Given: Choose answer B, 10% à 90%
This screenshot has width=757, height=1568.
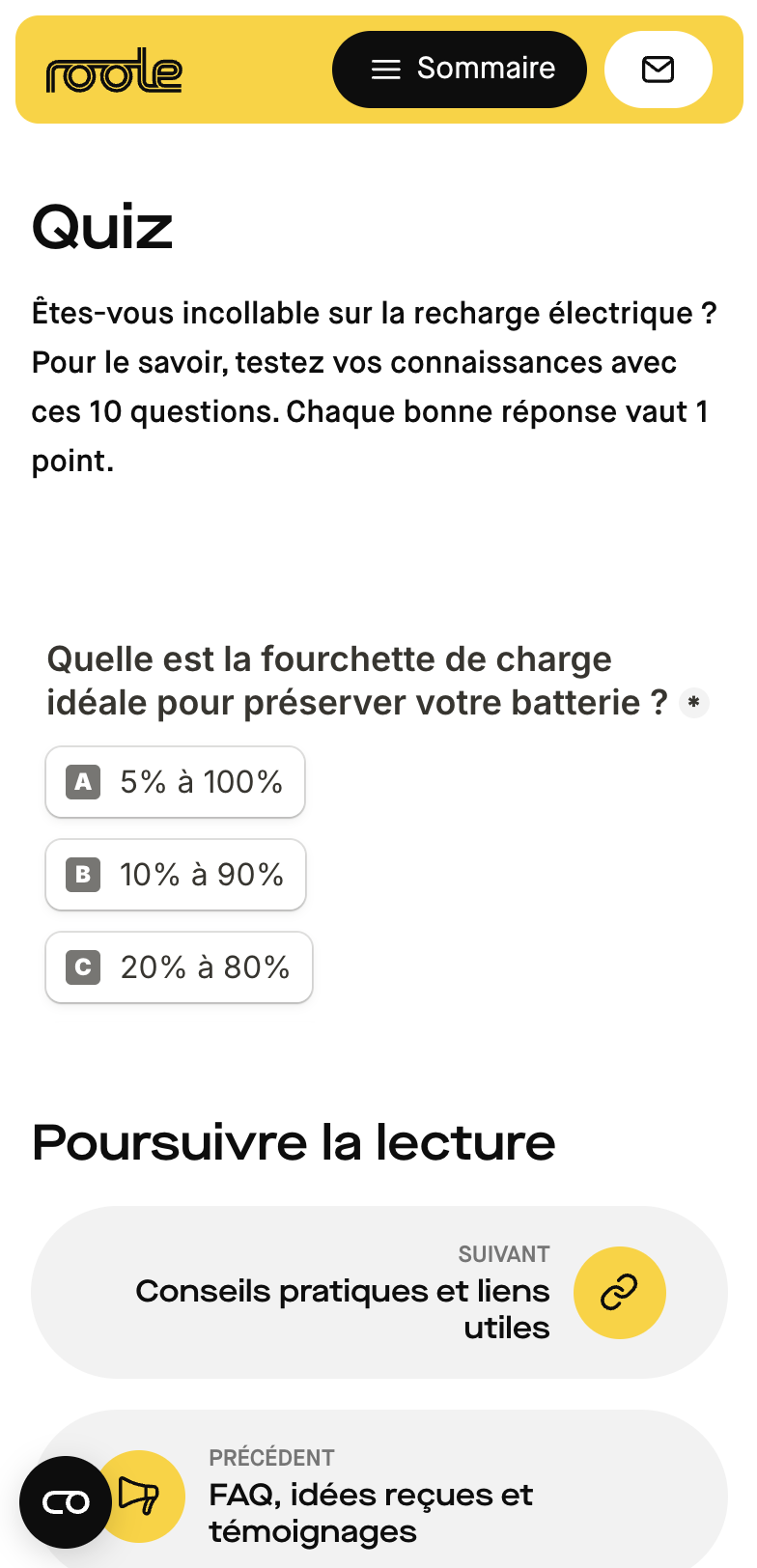Looking at the screenshot, I should coord(176,875).
